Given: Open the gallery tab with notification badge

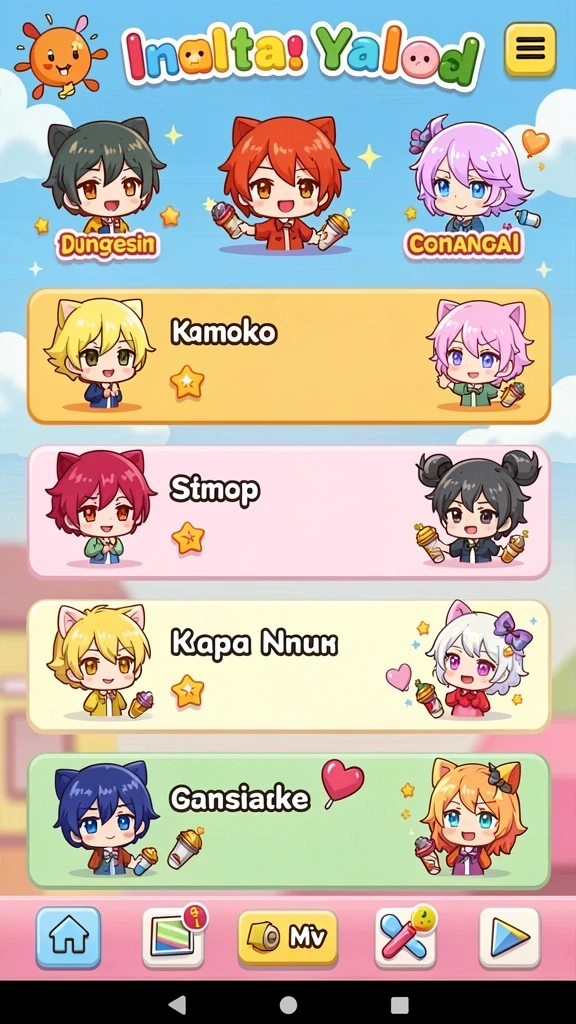Looking at the screenshot, I should [x=174, y=937].
